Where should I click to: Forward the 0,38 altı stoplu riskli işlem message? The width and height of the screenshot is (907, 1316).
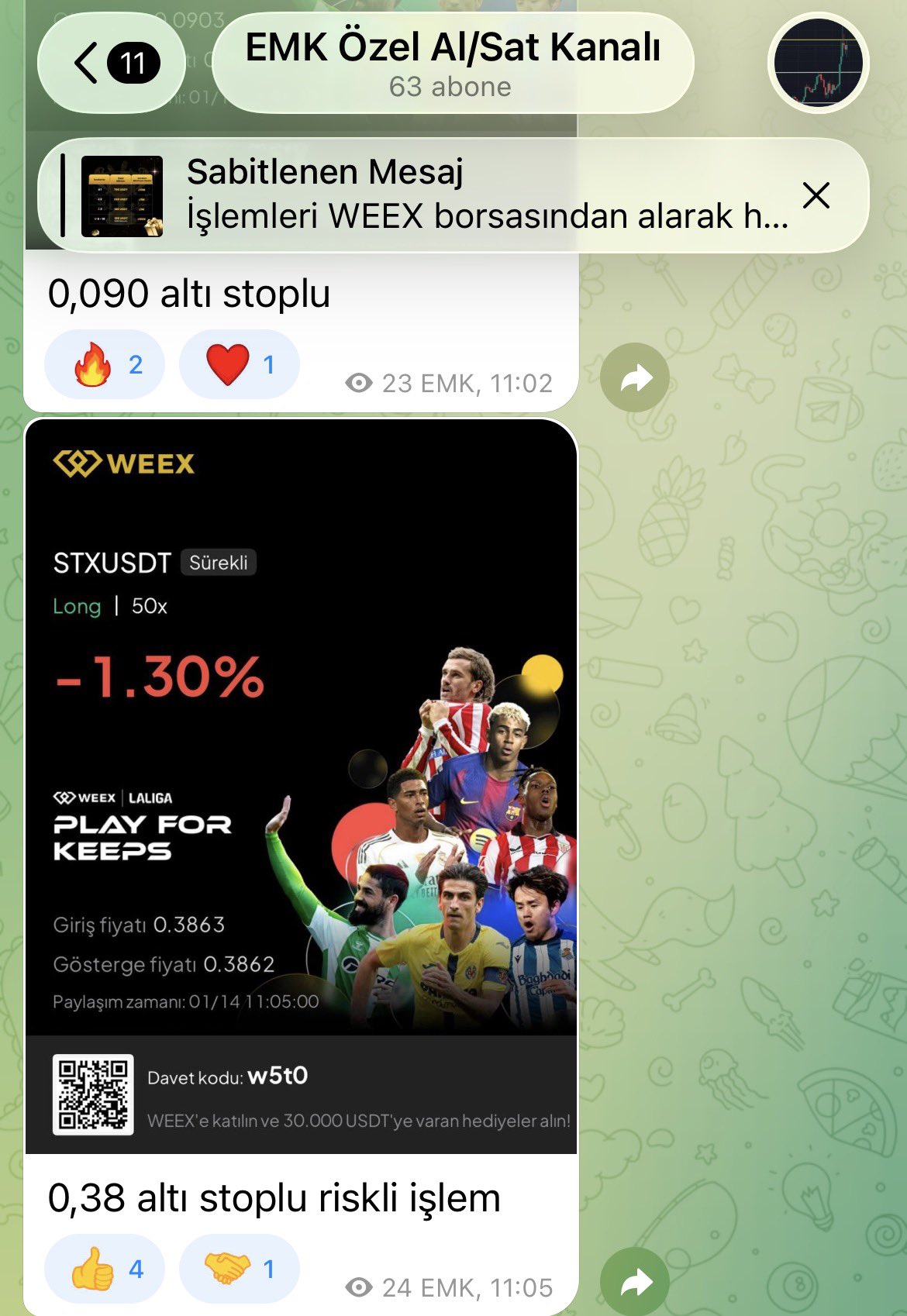(x=635, y=1283)
